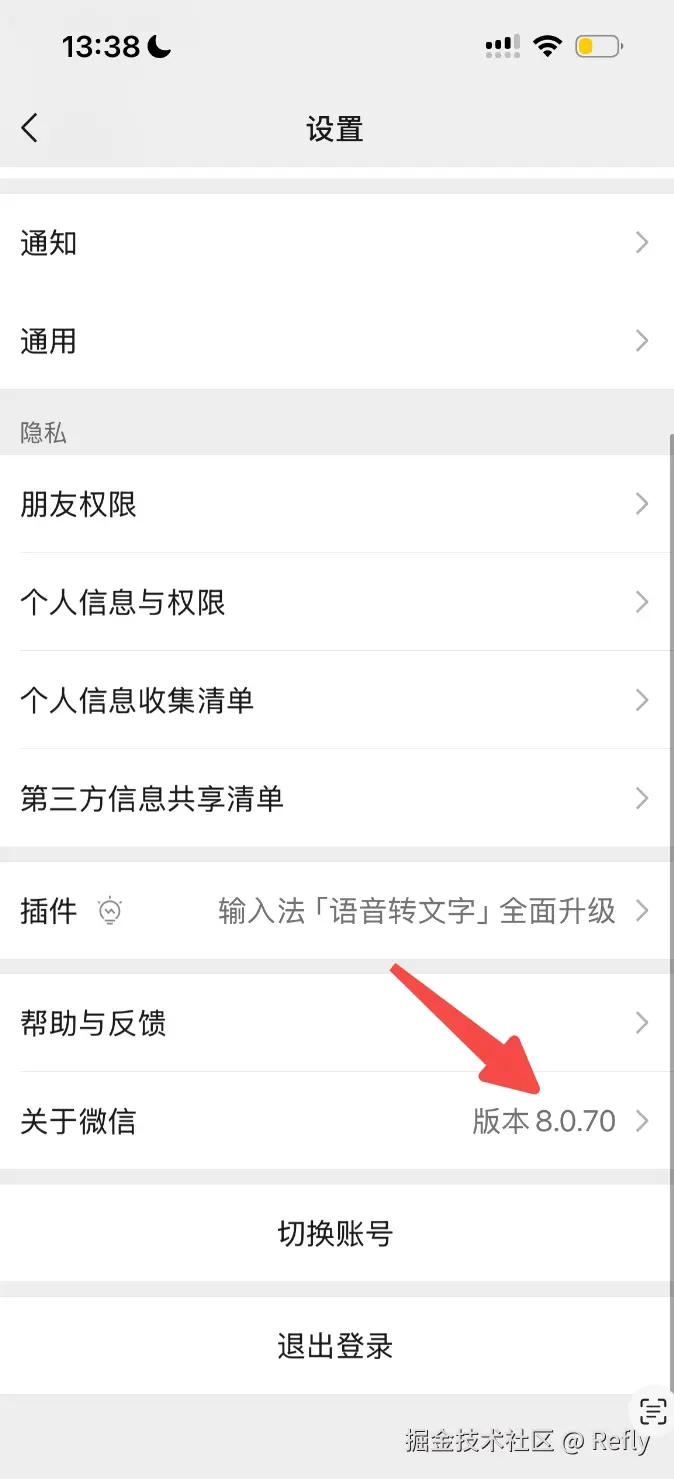Open the 通知 settings row
674x1479 pixels.
pyautogui.click(x=335, y=243)
